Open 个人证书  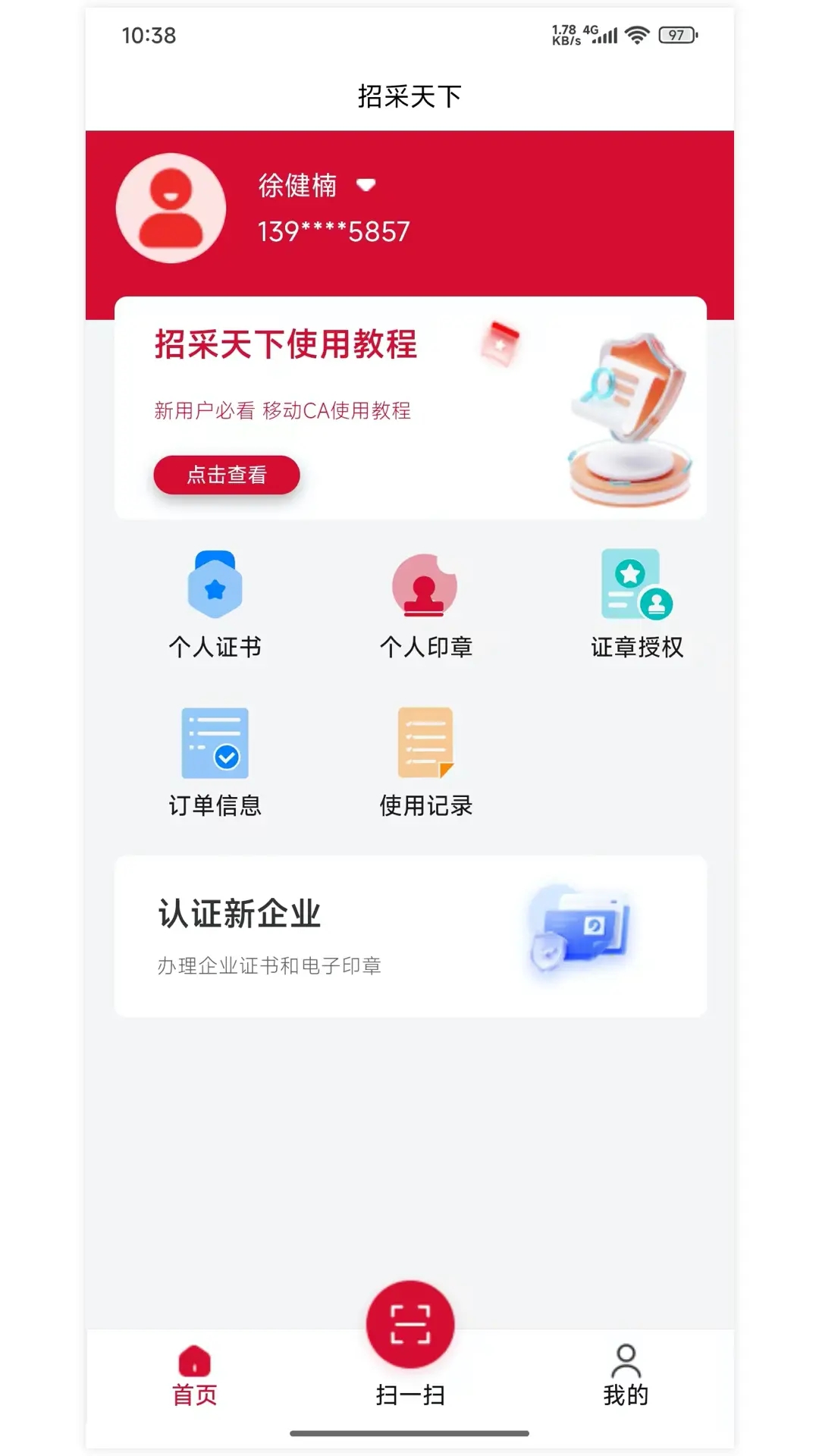pyautogui.click(x=215, y=604)
